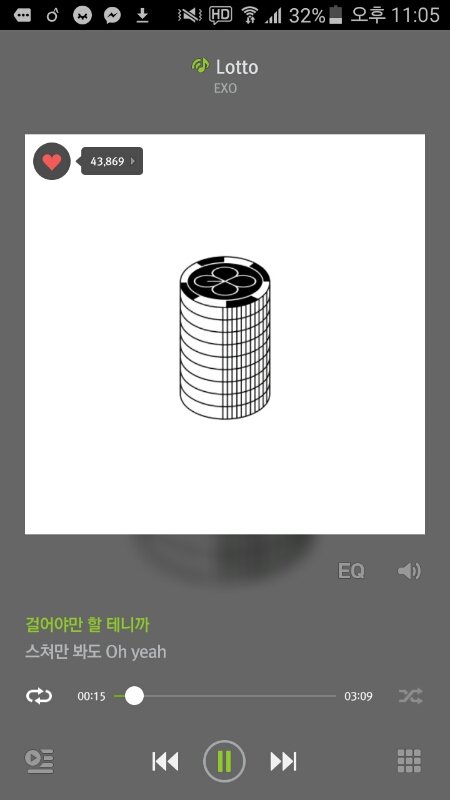The width and height of the screenshot is (450, 800).
Task: Unlike the song with the heart icon
Action: pos(52,161)
